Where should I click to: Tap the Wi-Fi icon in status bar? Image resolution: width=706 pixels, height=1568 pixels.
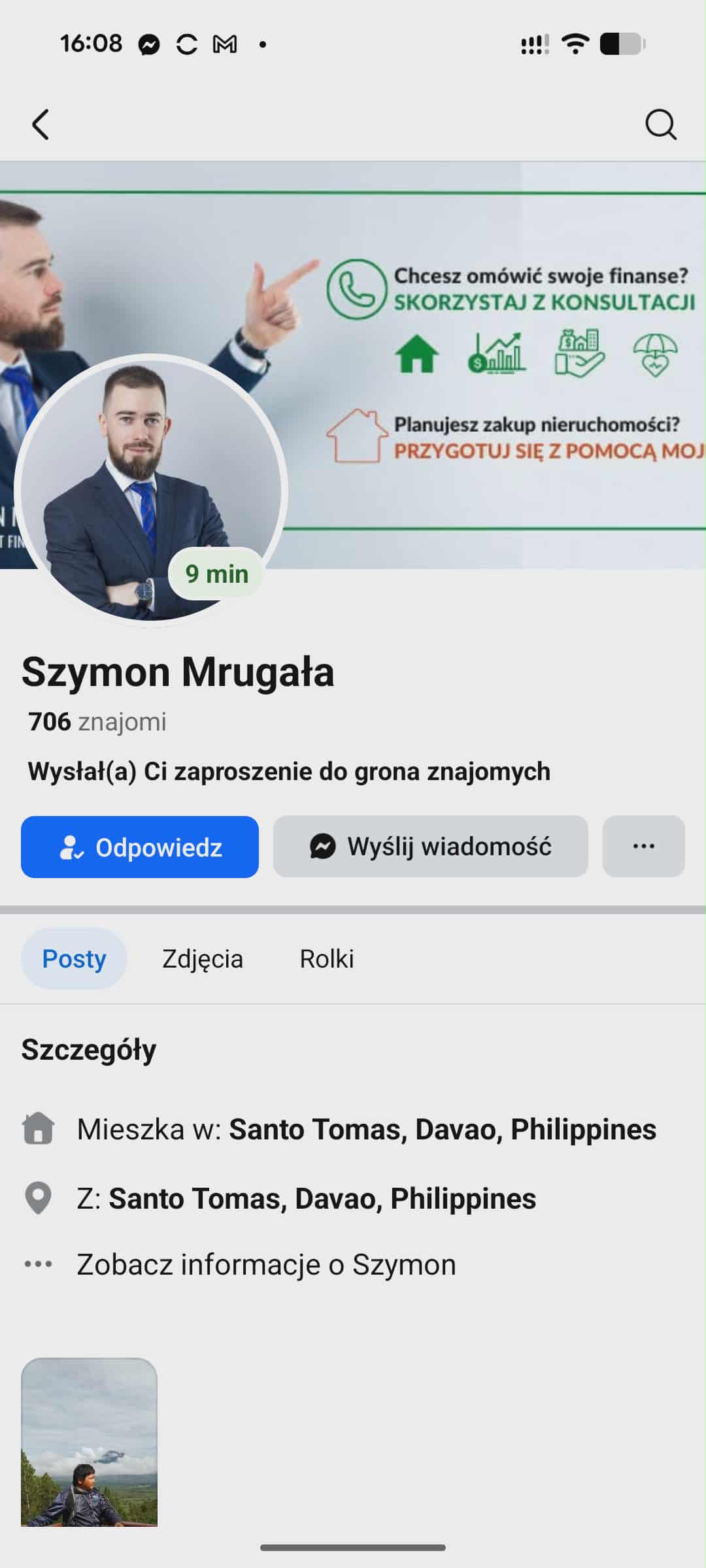tap(574, 44)
